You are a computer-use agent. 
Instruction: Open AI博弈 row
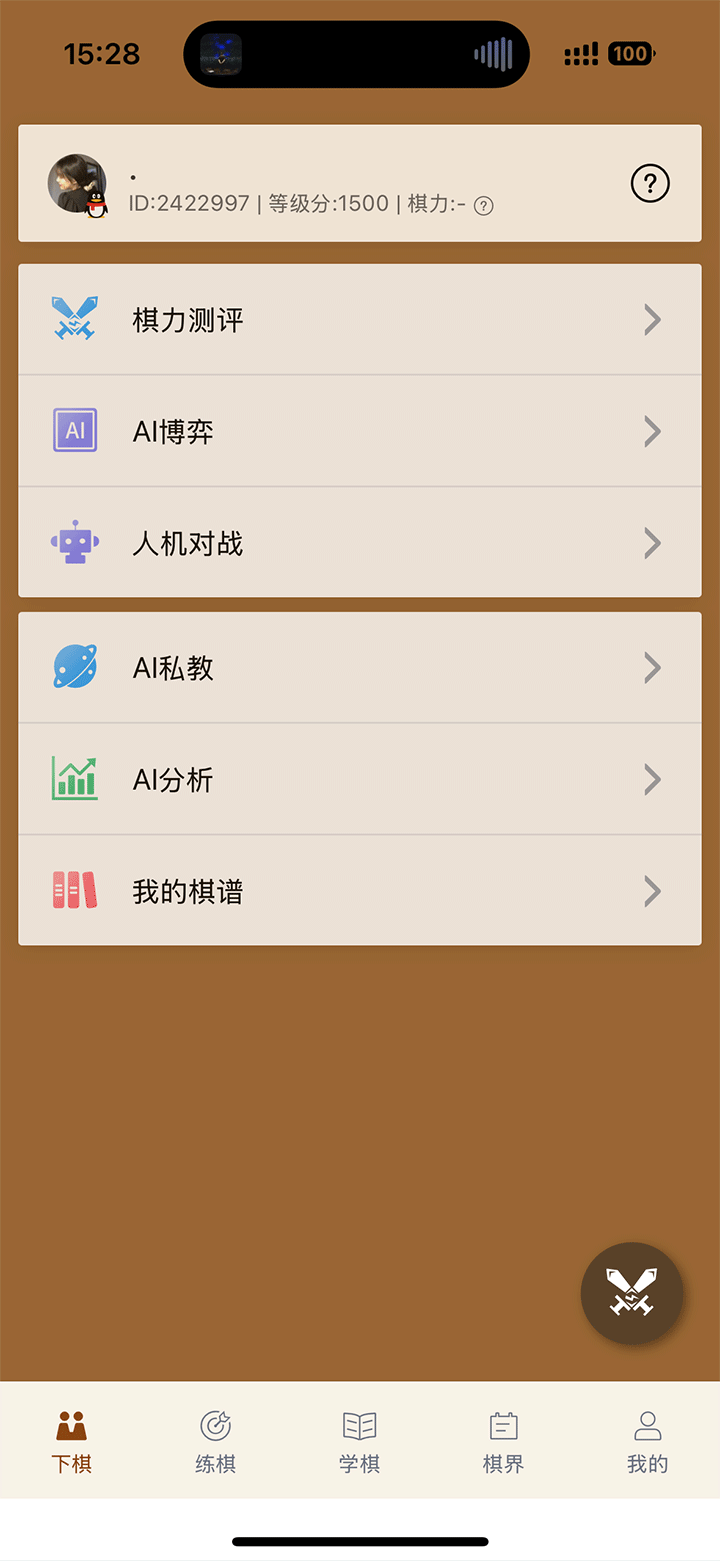pyautogui.click(x=360, y=431)
